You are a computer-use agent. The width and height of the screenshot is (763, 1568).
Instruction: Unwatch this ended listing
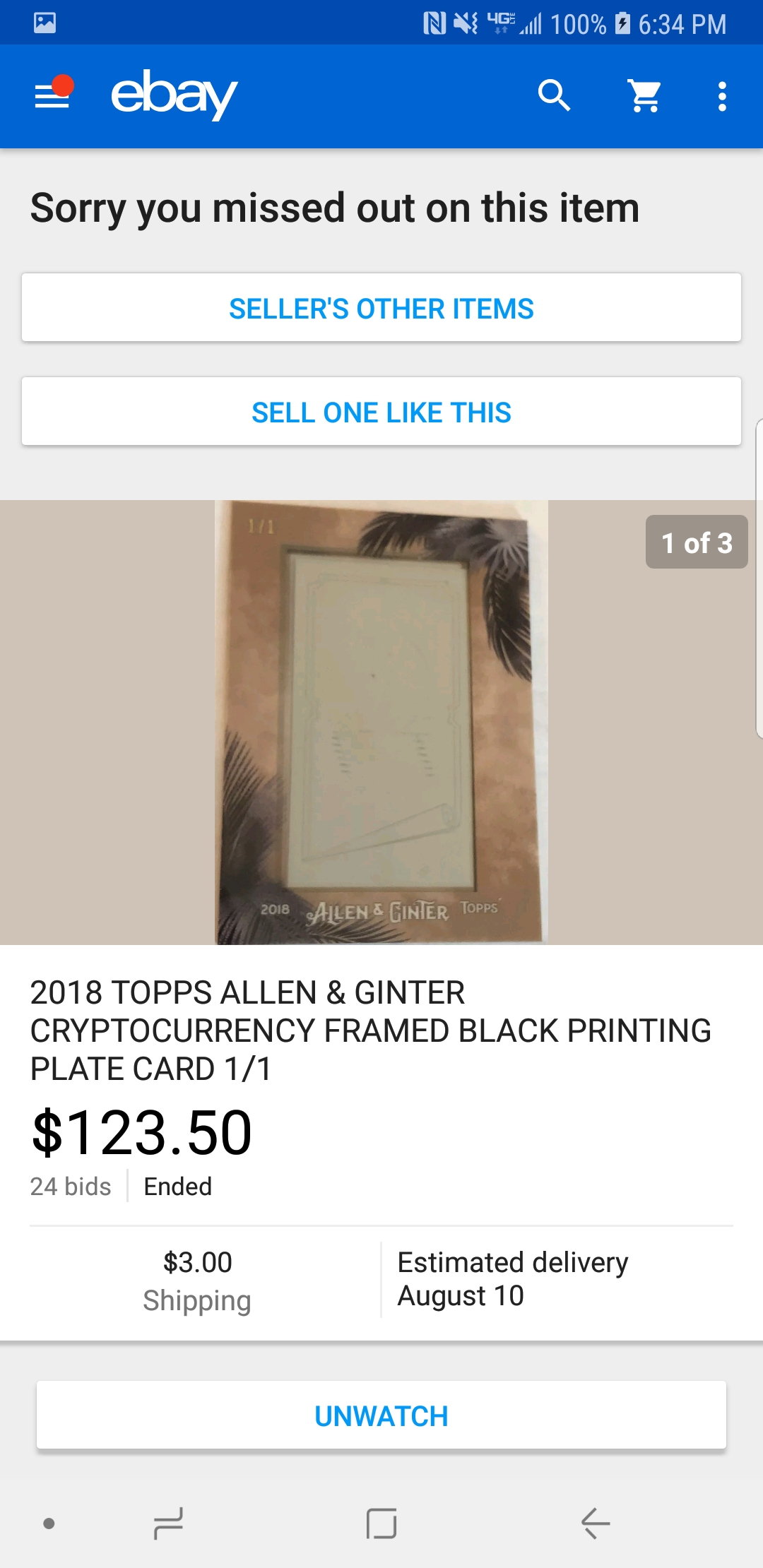(x=381, y=1415)
